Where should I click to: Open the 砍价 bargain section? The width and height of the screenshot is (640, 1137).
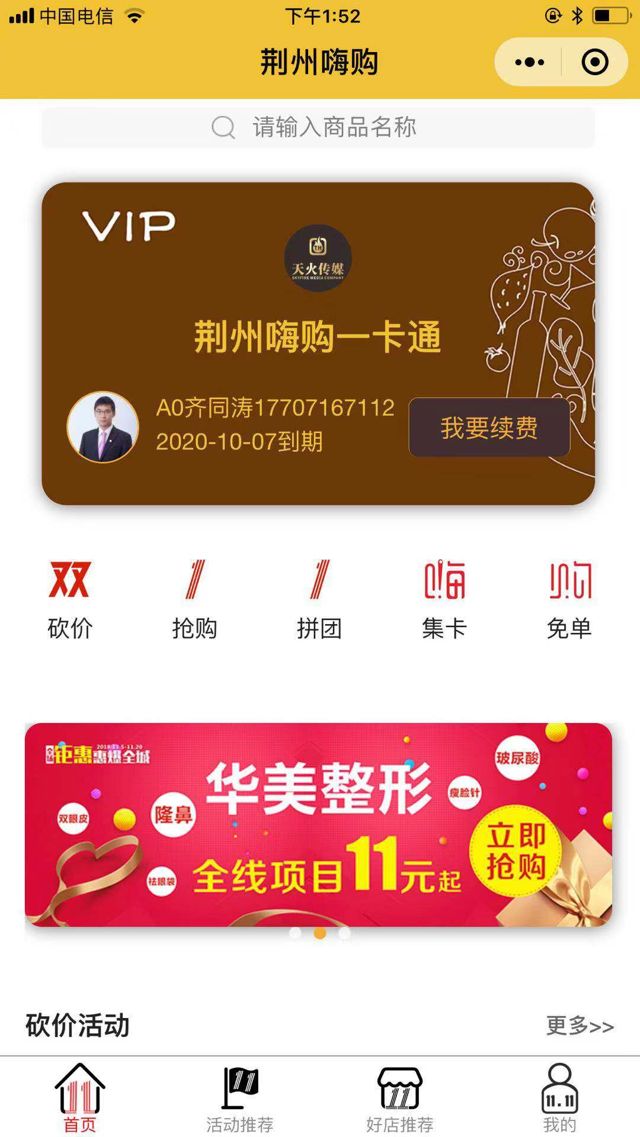click(x=70, y=599)
